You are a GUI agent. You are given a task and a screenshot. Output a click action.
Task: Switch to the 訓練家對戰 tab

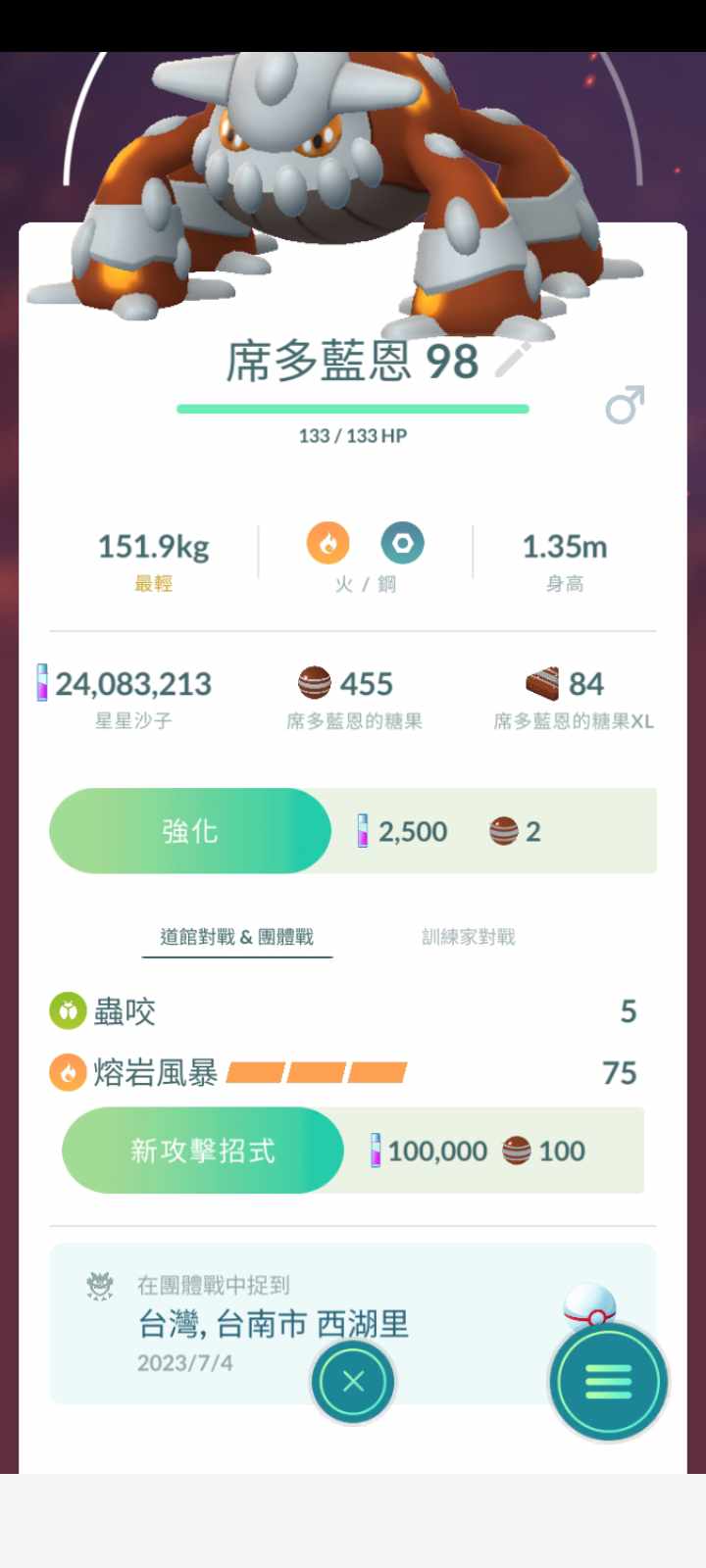click(x=468, y=937)
